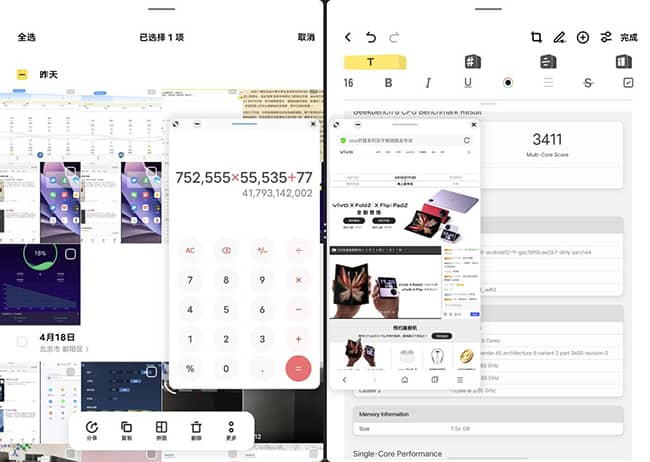This screenshot has height=462, width=650.
Task: Enable bold text formatting
Action: (x=388, y=83)
